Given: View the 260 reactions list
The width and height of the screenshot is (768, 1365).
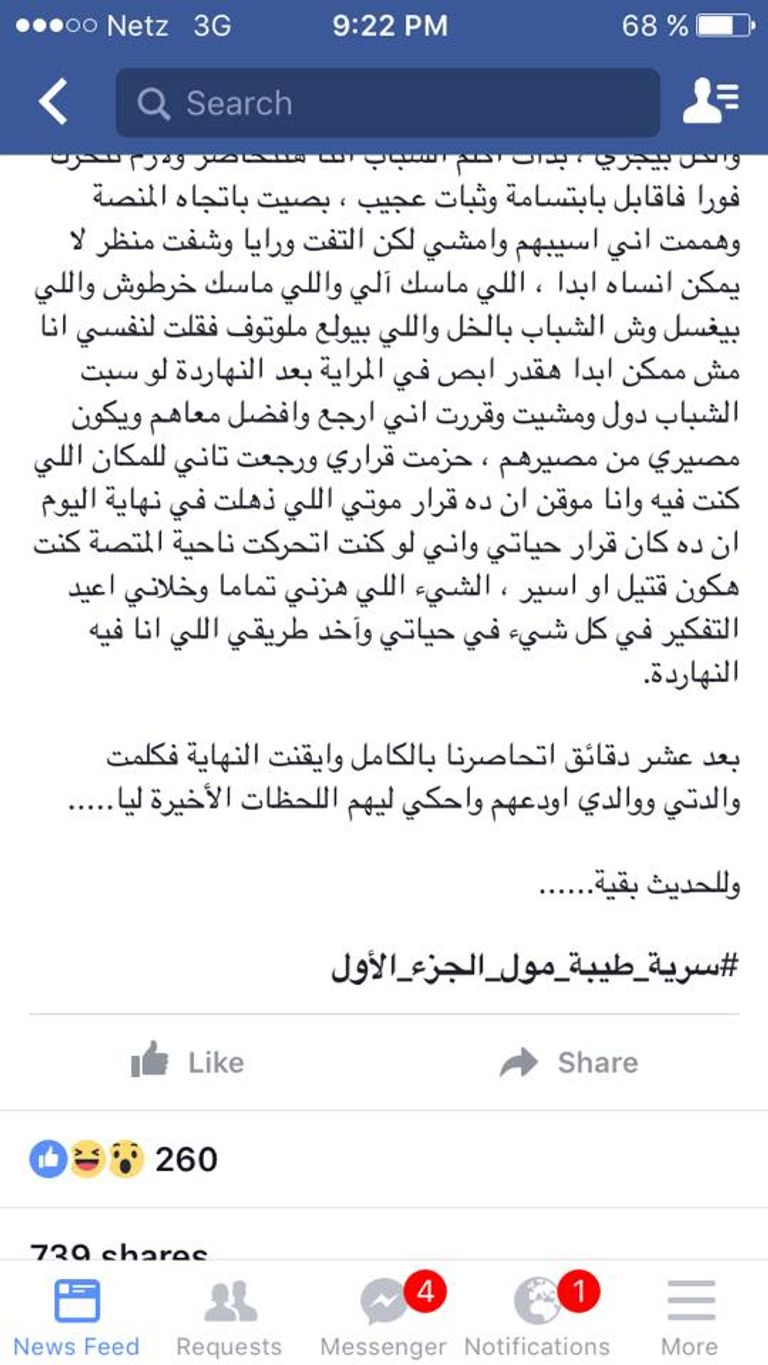Looking at the screenshot, I should [x=124, y=1159].
